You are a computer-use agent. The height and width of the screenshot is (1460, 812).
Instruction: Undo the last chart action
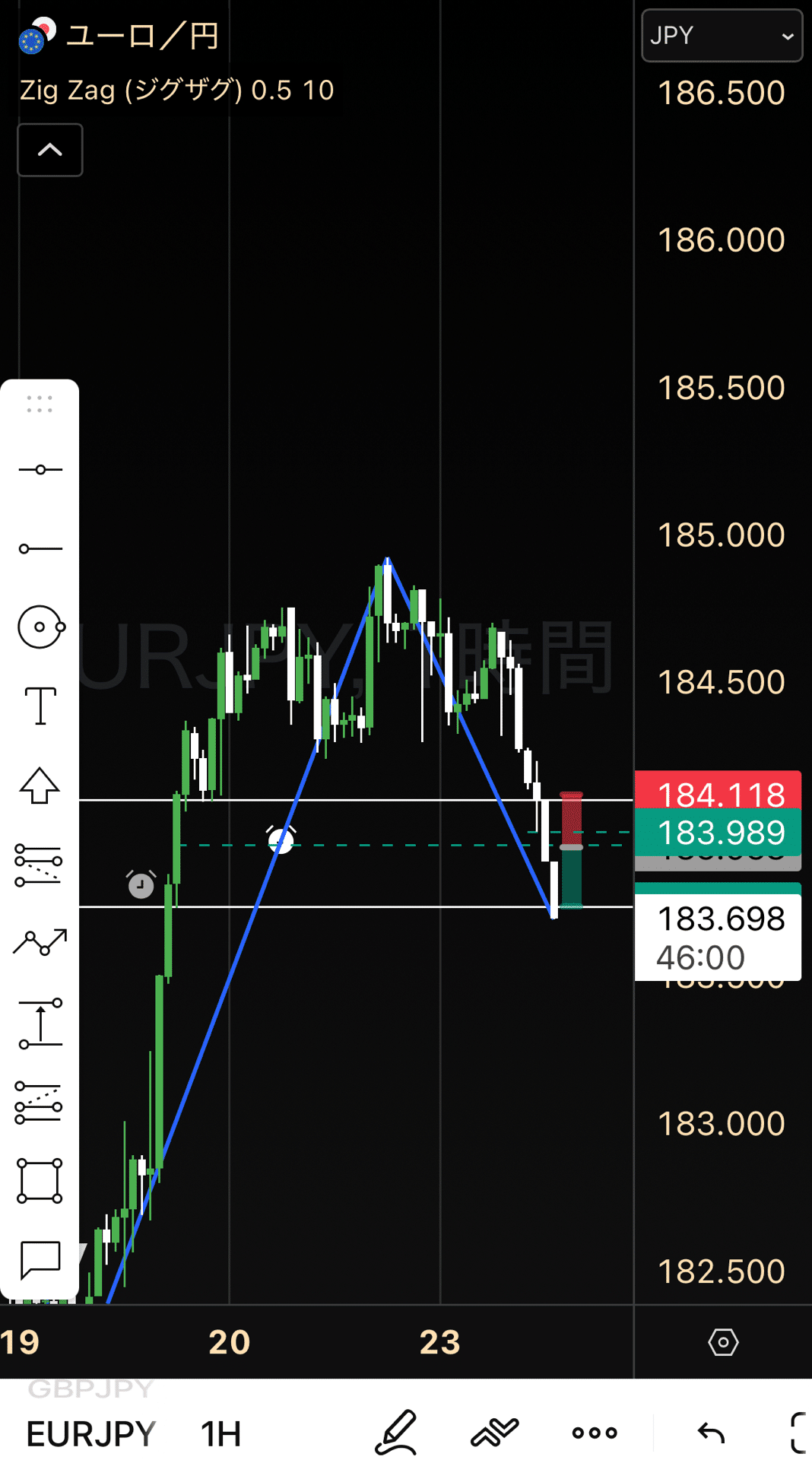click(x=712, y=1433)
